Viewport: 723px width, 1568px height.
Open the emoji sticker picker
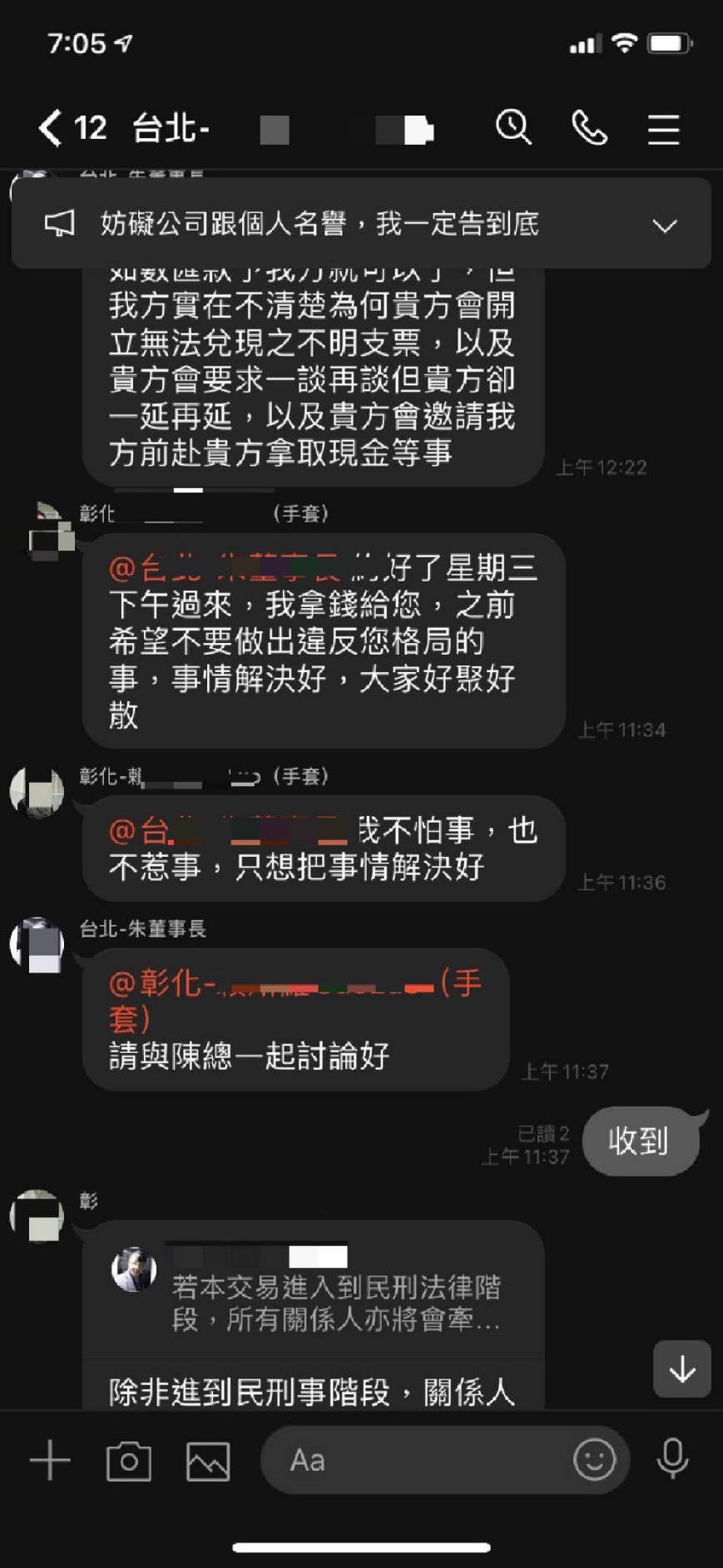[x=594, y=1459]
